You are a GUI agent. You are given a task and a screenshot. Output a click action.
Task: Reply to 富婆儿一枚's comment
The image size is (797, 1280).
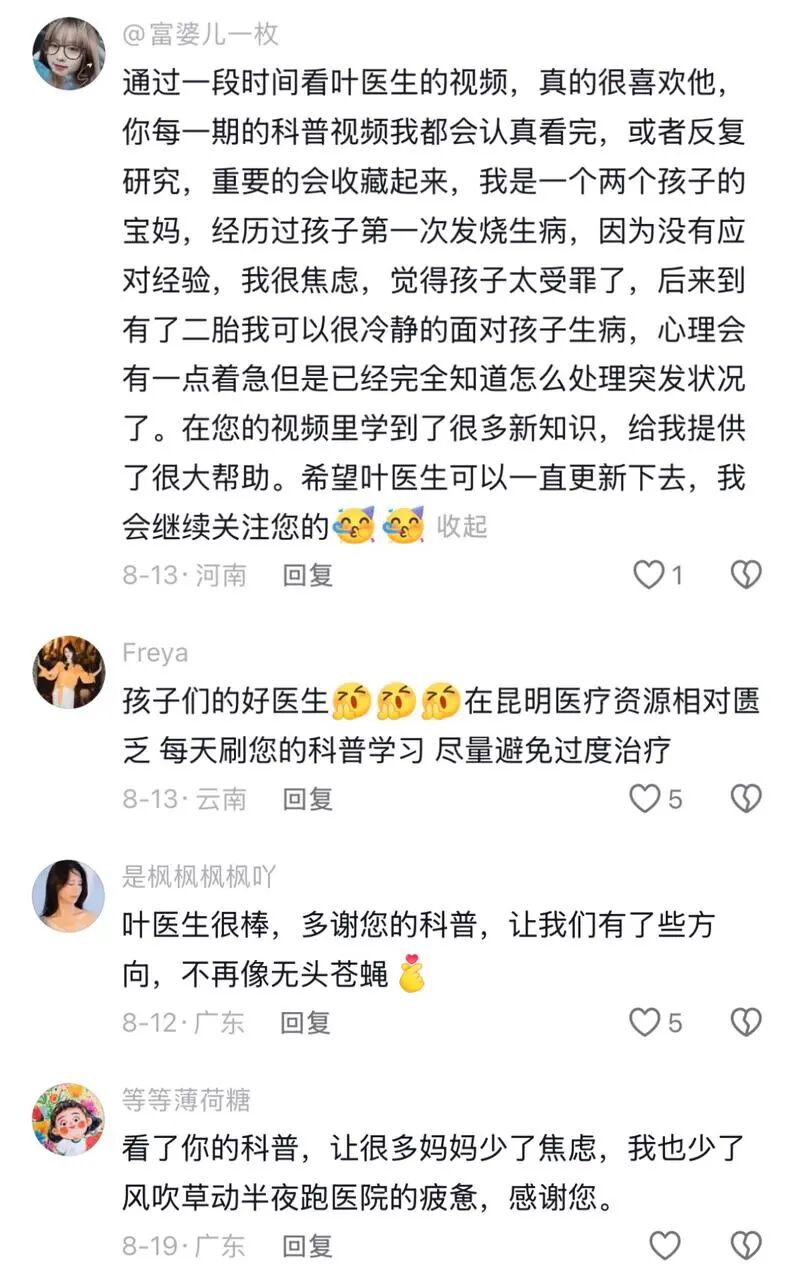(x=308, y=575)
